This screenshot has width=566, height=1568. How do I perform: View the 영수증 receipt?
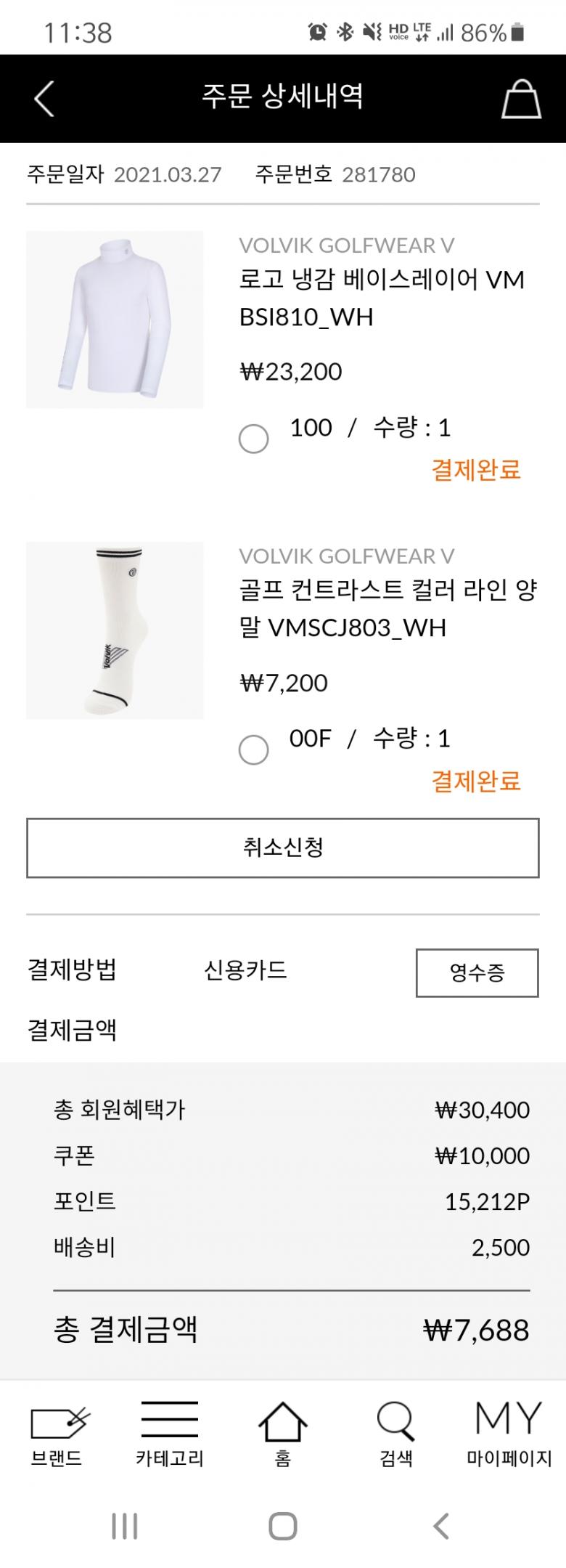(477, 972)
